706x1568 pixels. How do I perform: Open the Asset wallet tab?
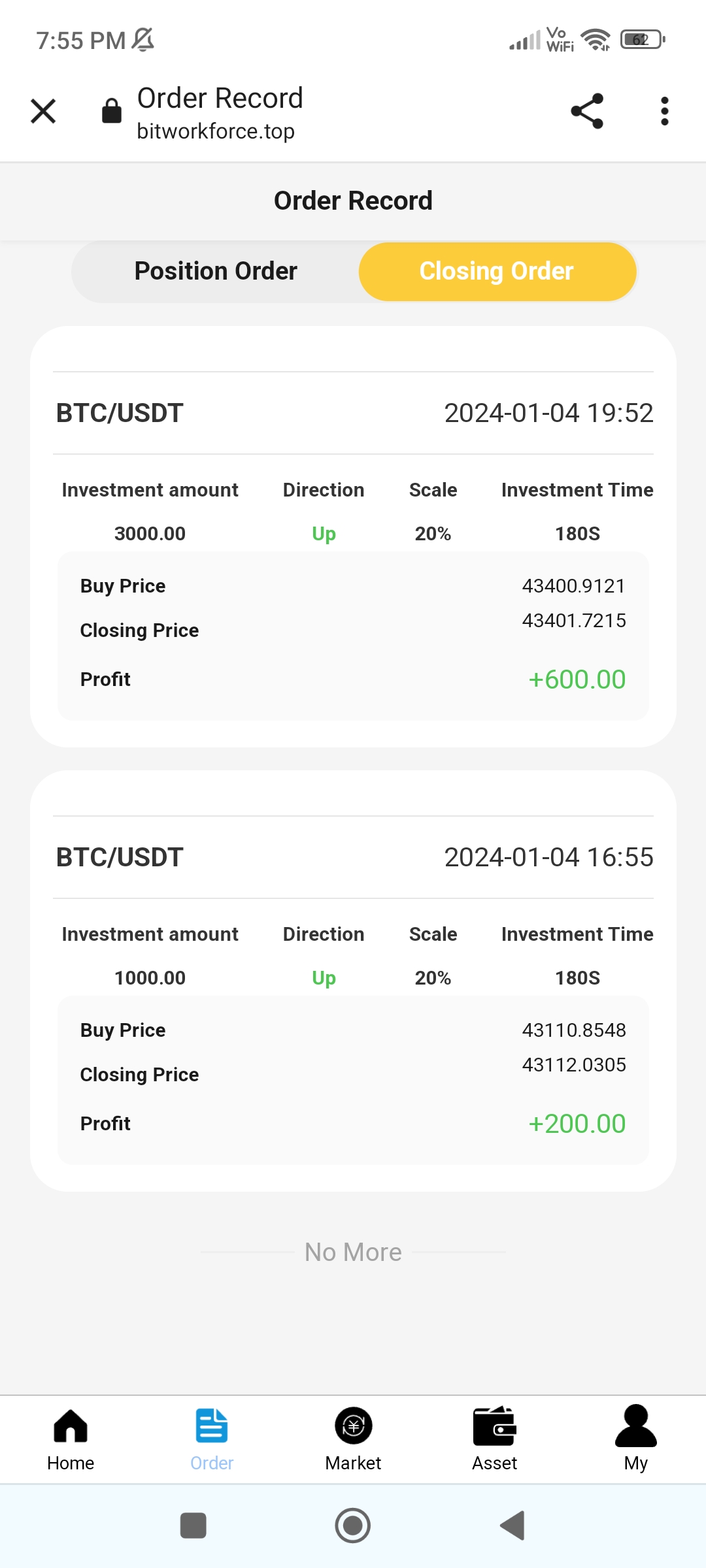pos(495,1439)
